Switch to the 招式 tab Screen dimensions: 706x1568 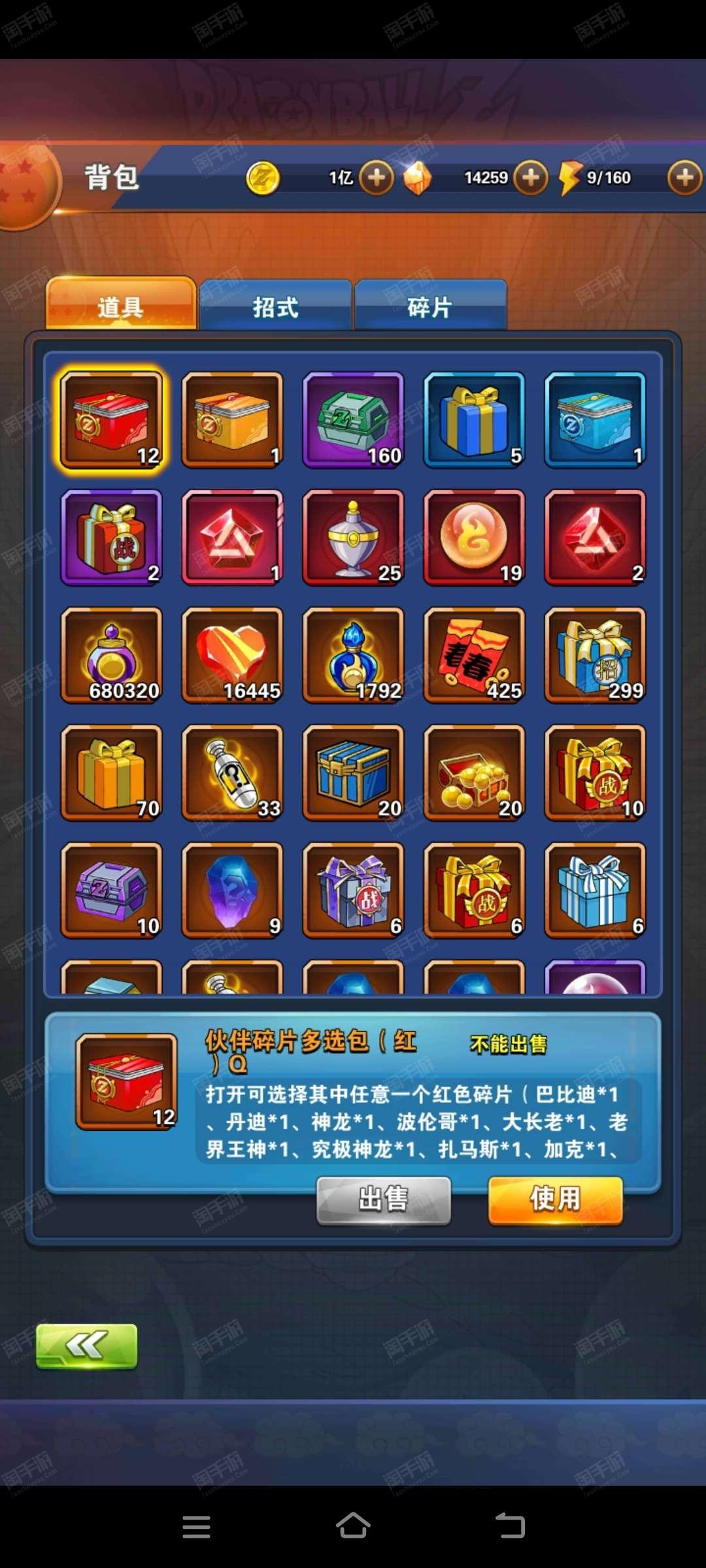[275, 306]
